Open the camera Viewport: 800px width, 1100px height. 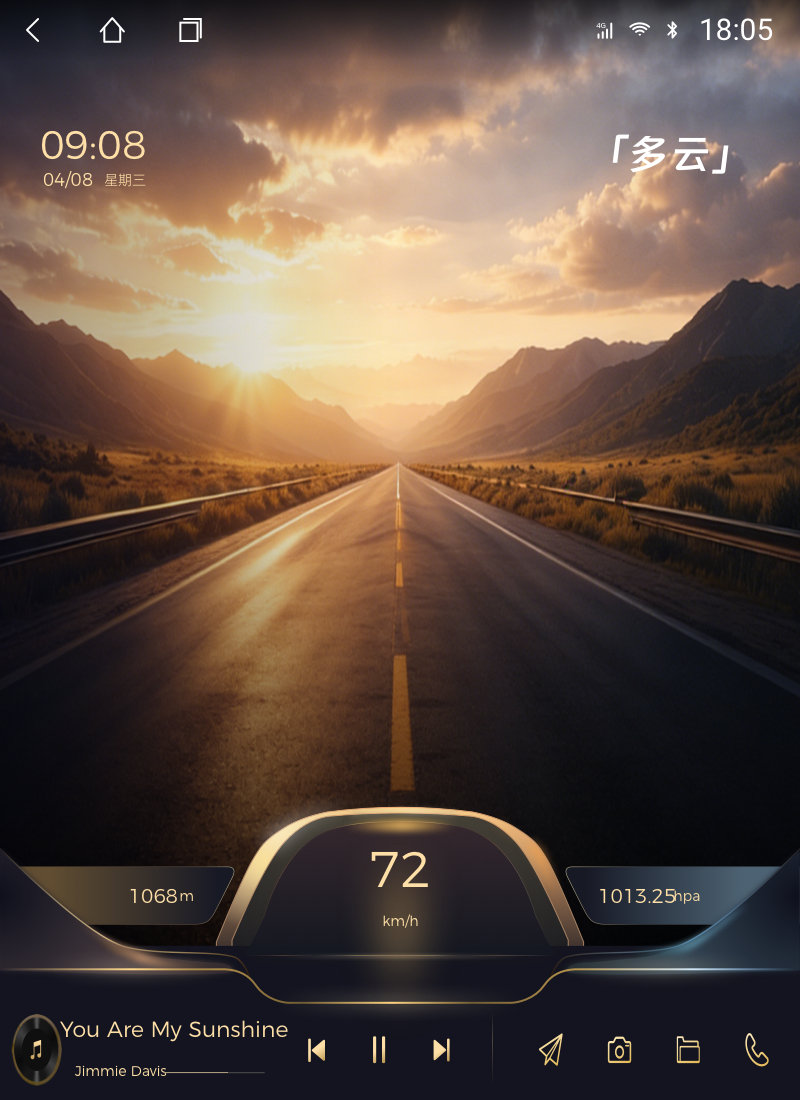tap(619, 1050)
